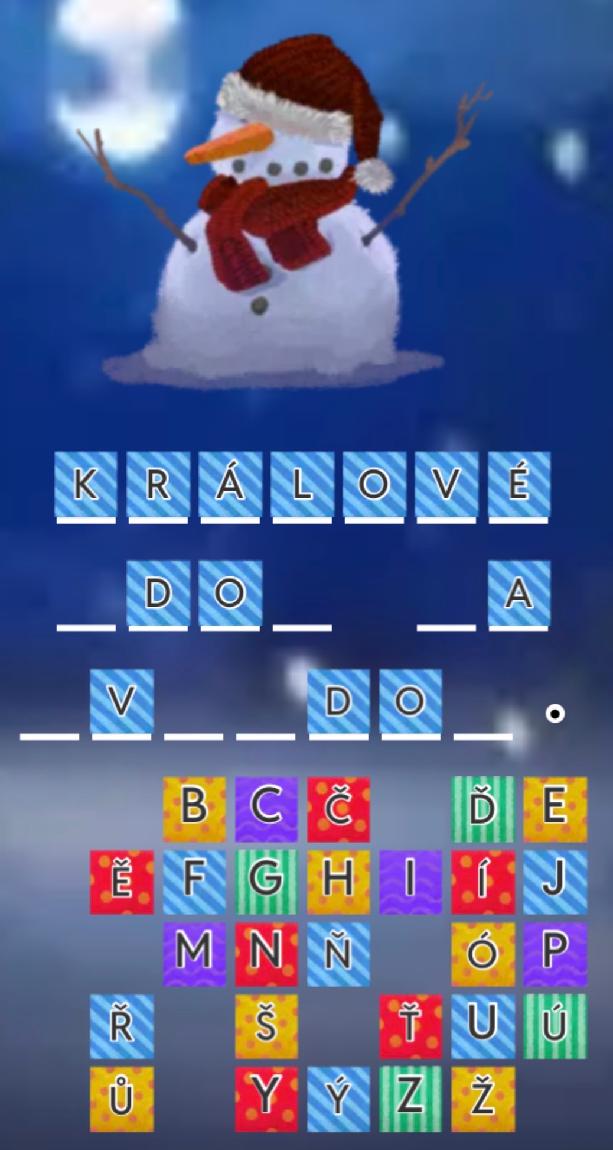Try the letter G

tap(266, 882)
